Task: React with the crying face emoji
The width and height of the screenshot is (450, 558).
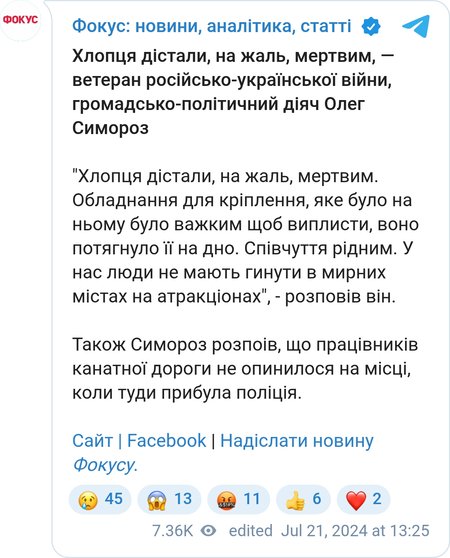Action: coord(100,499)
